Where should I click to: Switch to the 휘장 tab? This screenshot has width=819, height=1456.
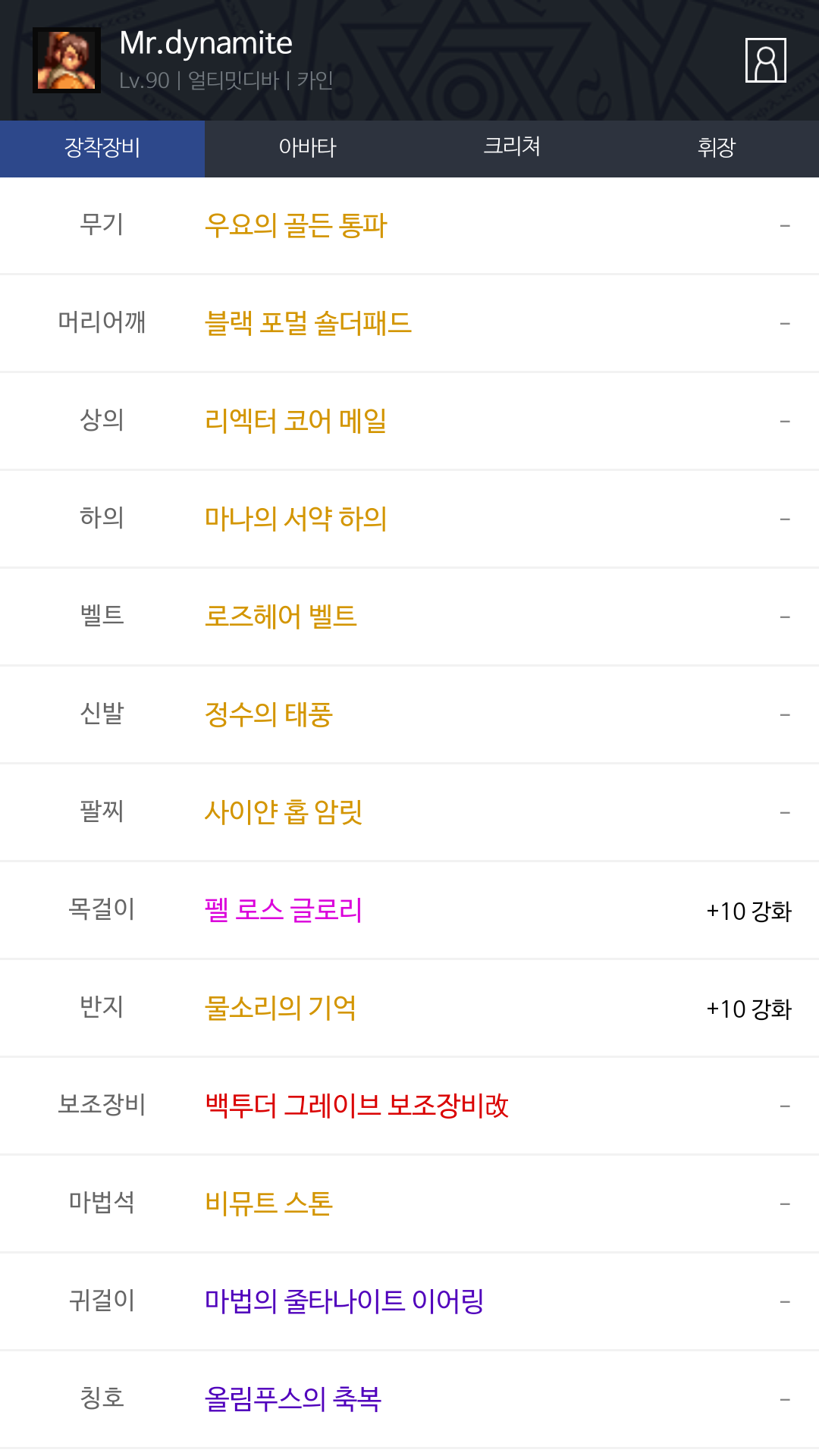(x=716, y=148)
